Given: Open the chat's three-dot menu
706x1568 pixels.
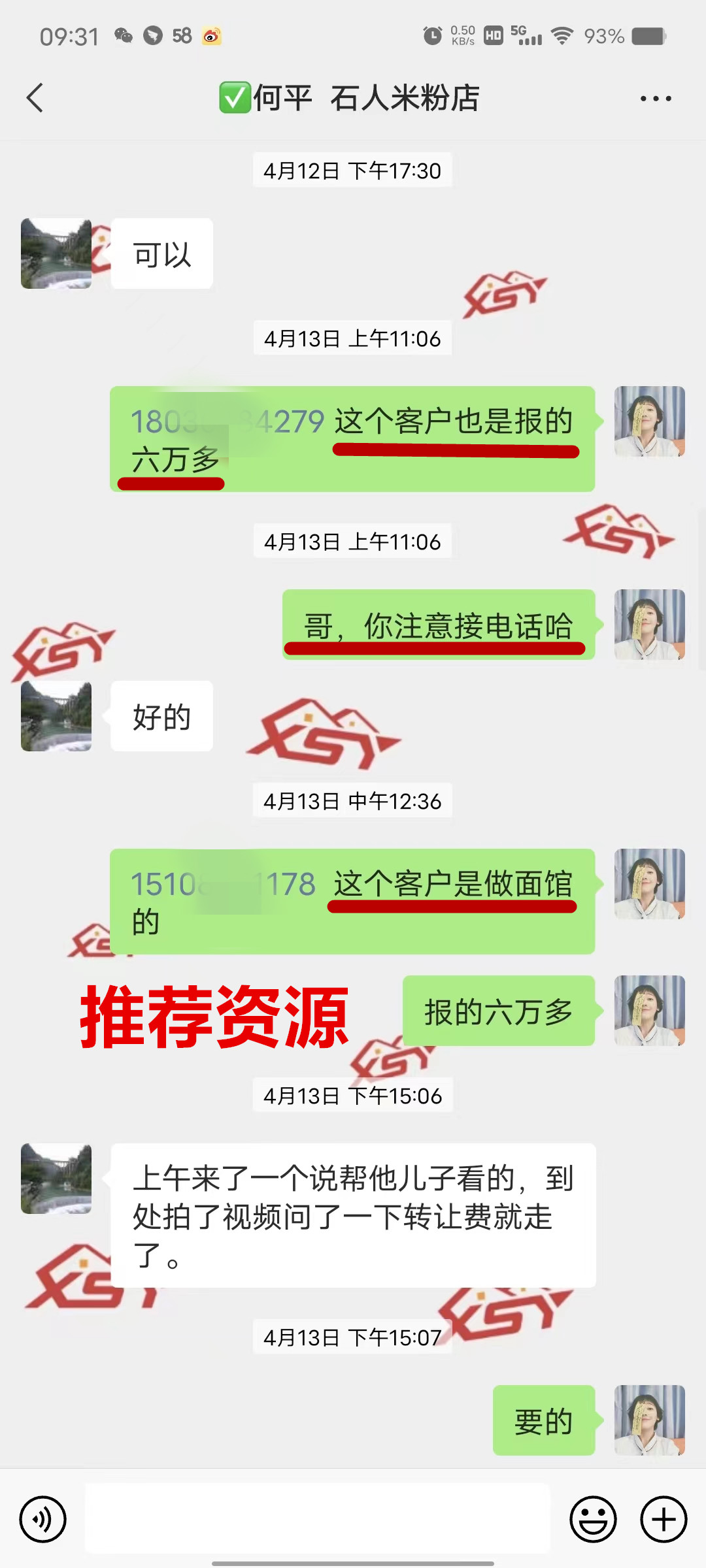Looking at the screenshot, I should coord(655,99).
